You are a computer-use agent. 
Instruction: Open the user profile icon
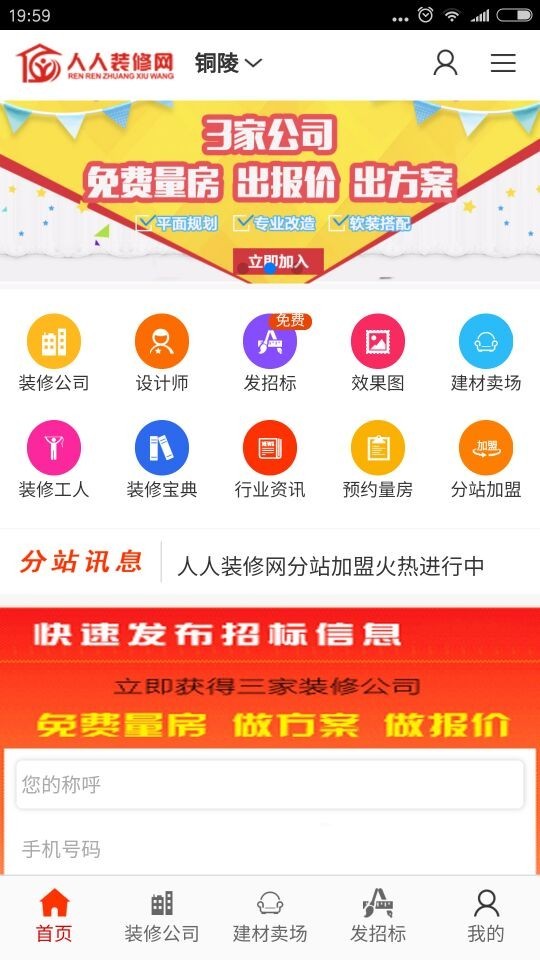coord(445,63)
